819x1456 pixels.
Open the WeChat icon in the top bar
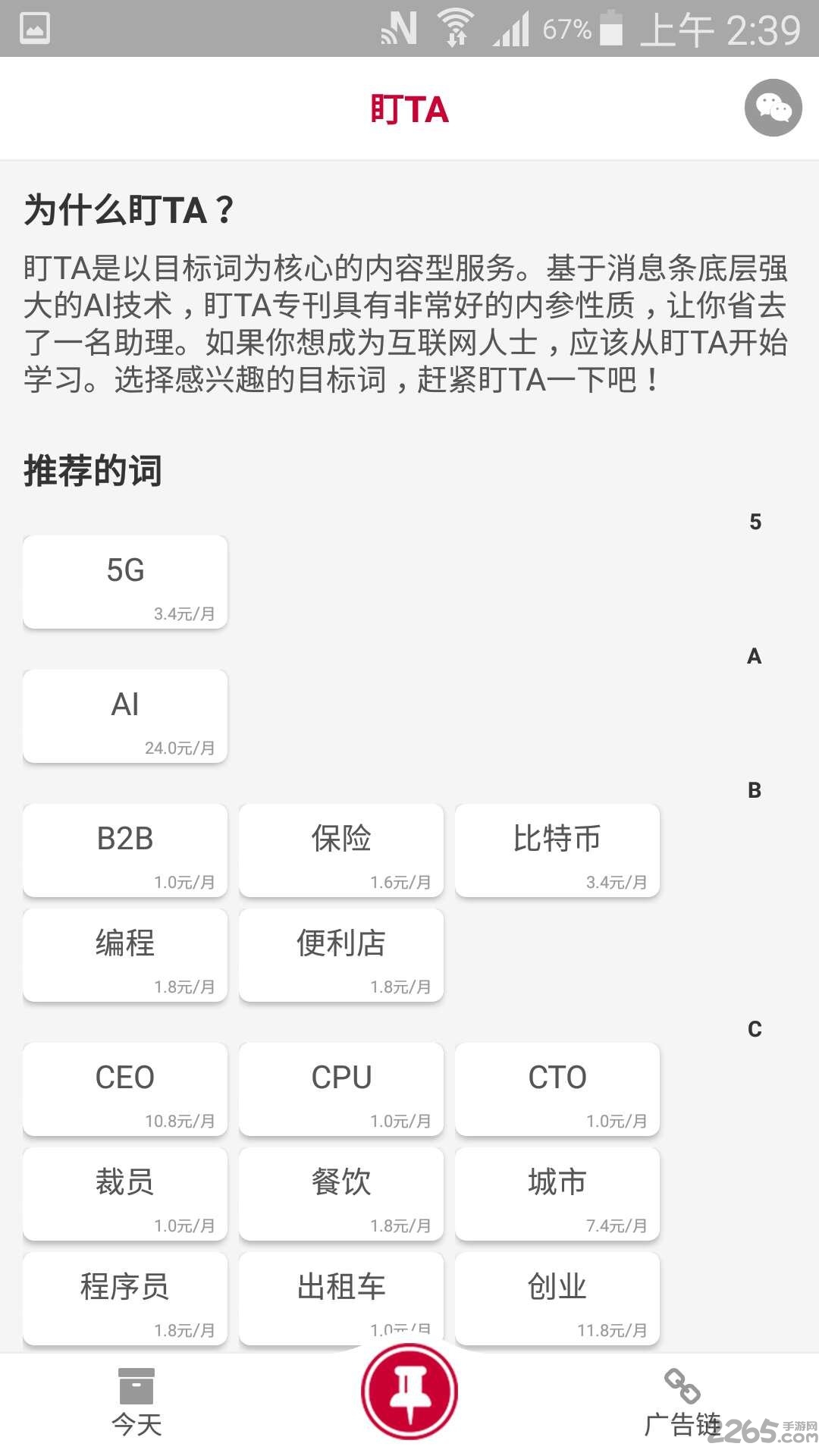pos(773,108)
